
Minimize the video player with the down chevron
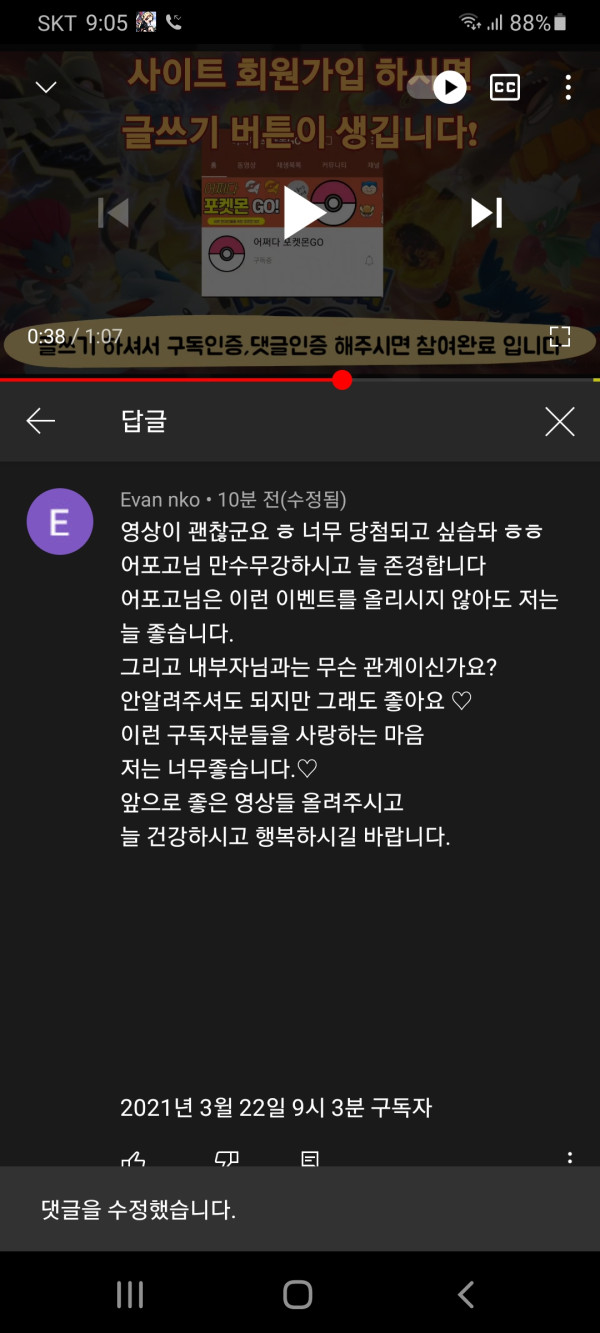pyautogui.click(x=45, y=87)
